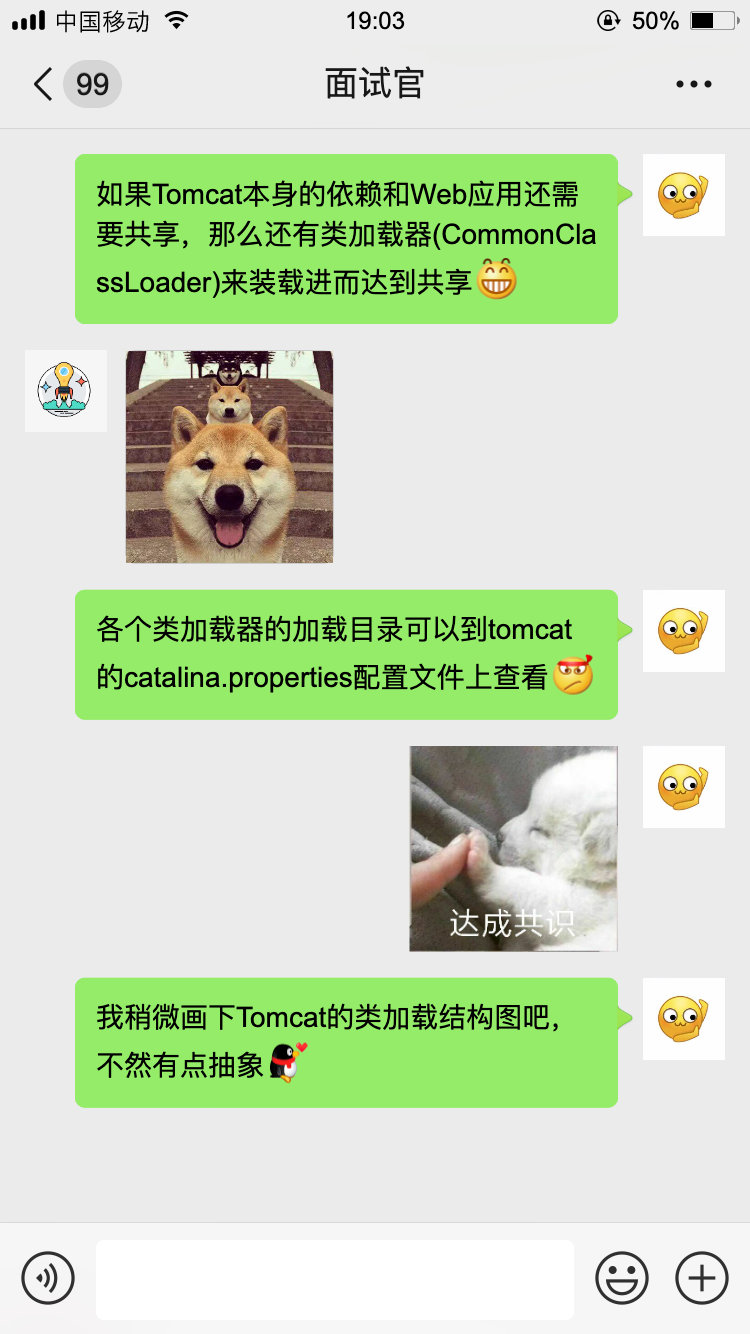The image size is (750, 1334).
Task: Open the emoji sticker panel
Action: pyautogui.click(x=622, y=1278)
